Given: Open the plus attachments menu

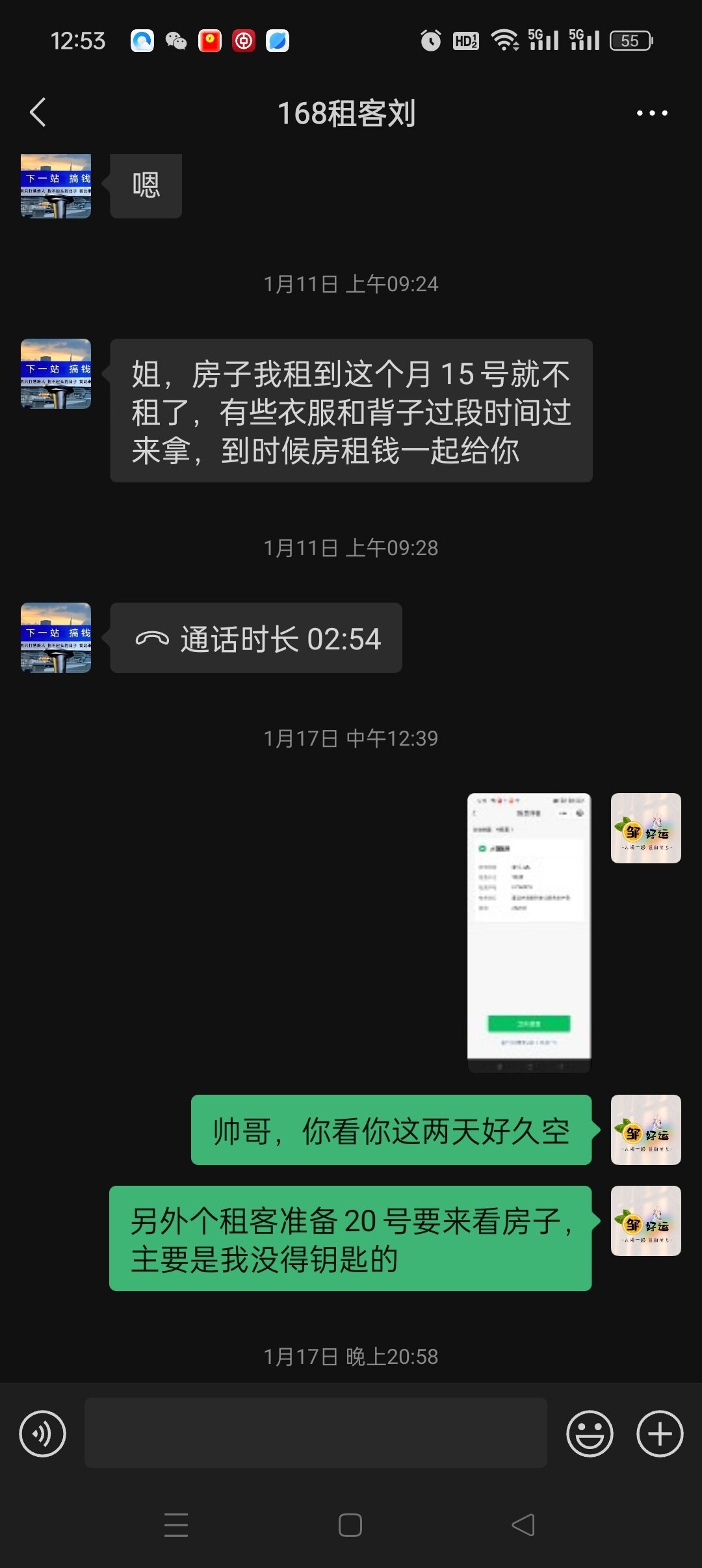Looking at the screenshot, I should coord(659,1433).
